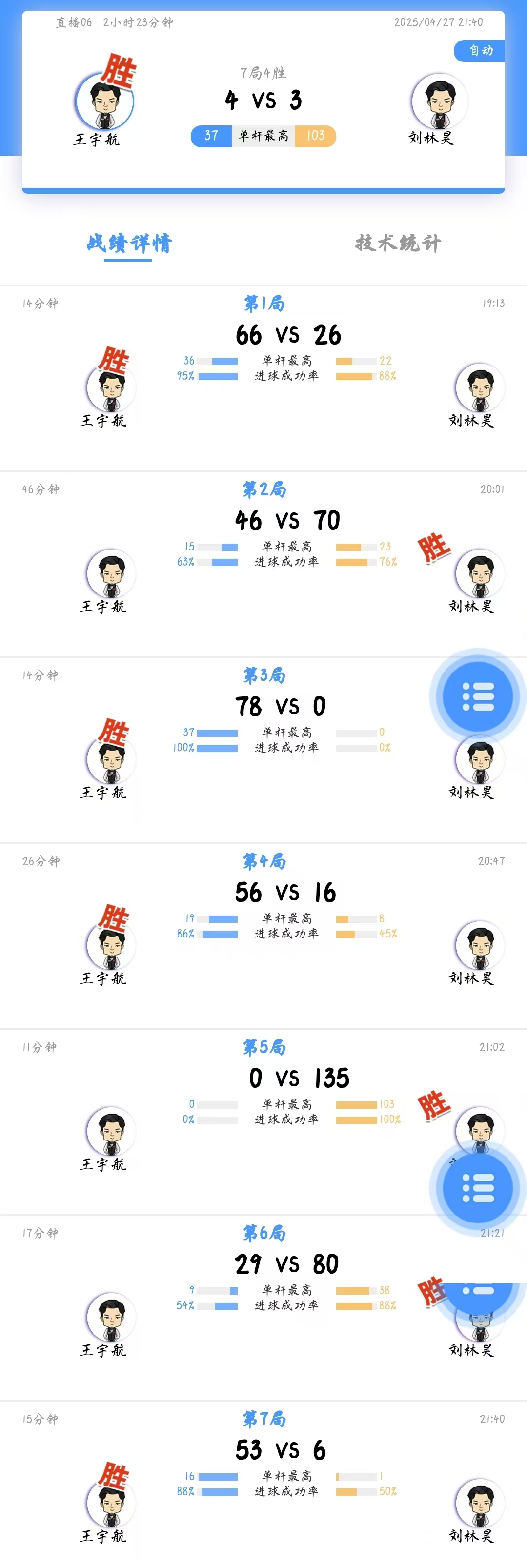Open the 第4局 frame card
The height and width of the screenshot is (1568, 527).
pos(263,935)
